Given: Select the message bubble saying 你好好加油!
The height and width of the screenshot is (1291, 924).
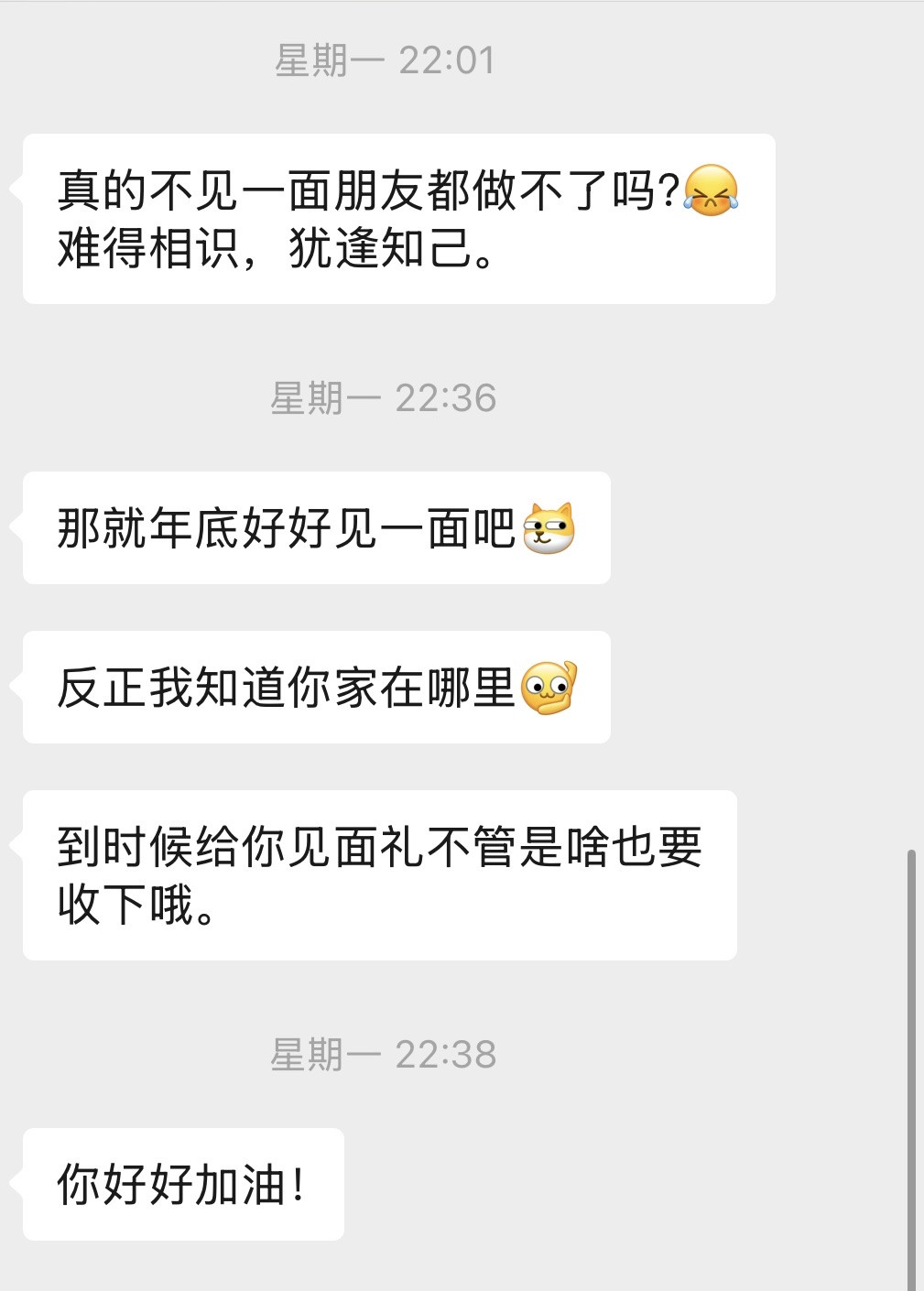Looking at the screenshot, I should coord(181,1184).
